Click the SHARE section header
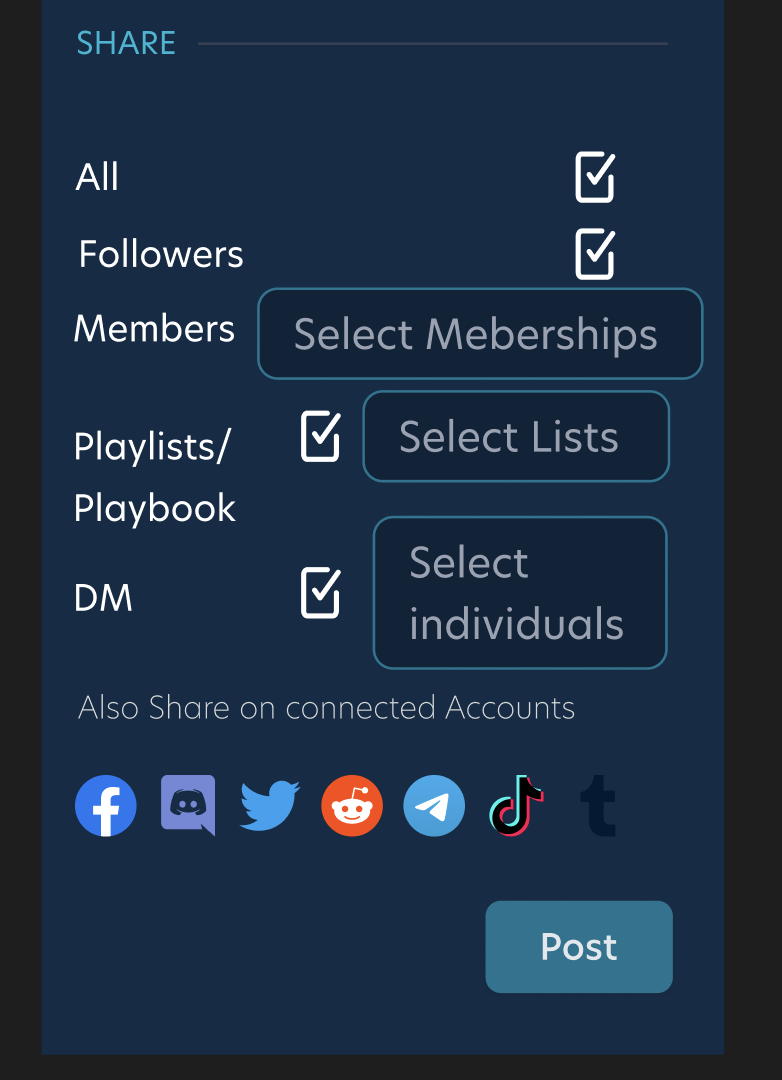 click(126, 43)
